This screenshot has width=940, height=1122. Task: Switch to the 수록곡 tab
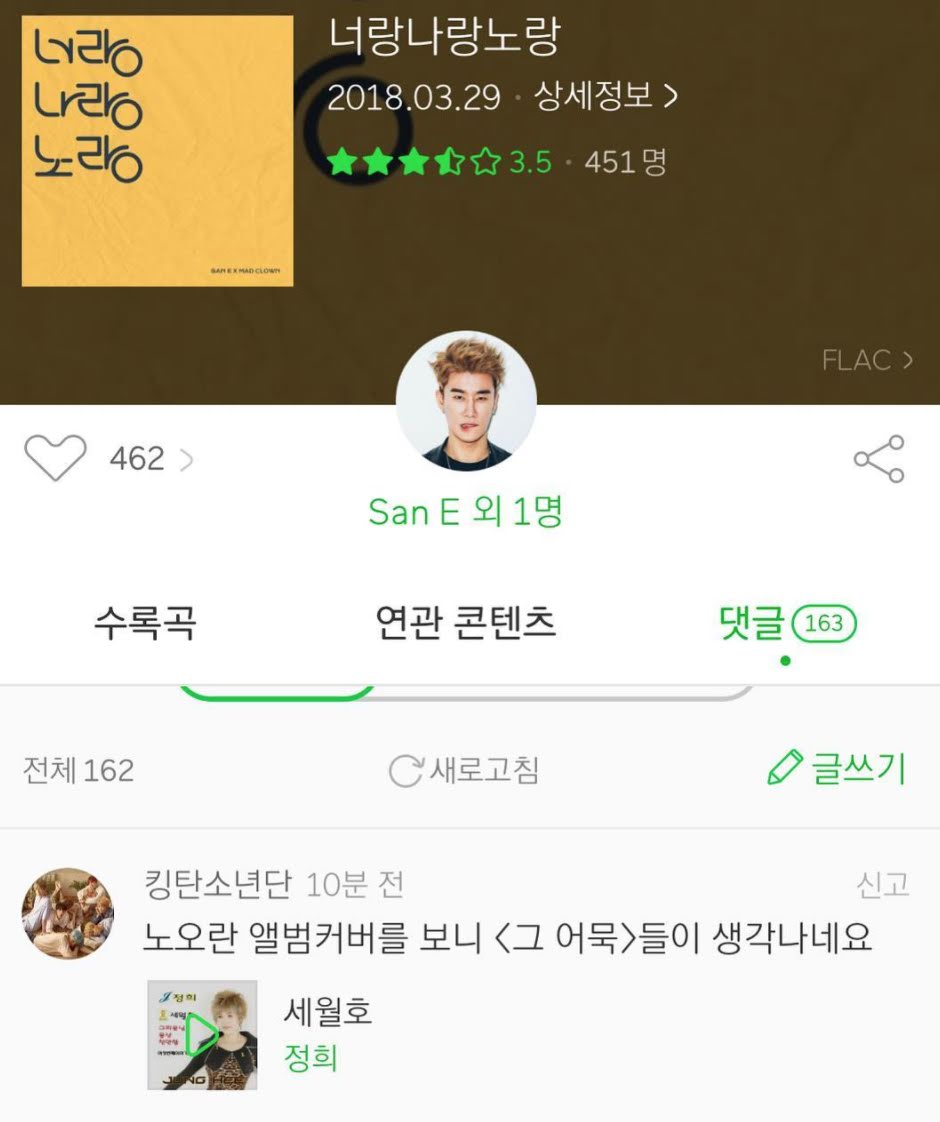coord(145,623)
